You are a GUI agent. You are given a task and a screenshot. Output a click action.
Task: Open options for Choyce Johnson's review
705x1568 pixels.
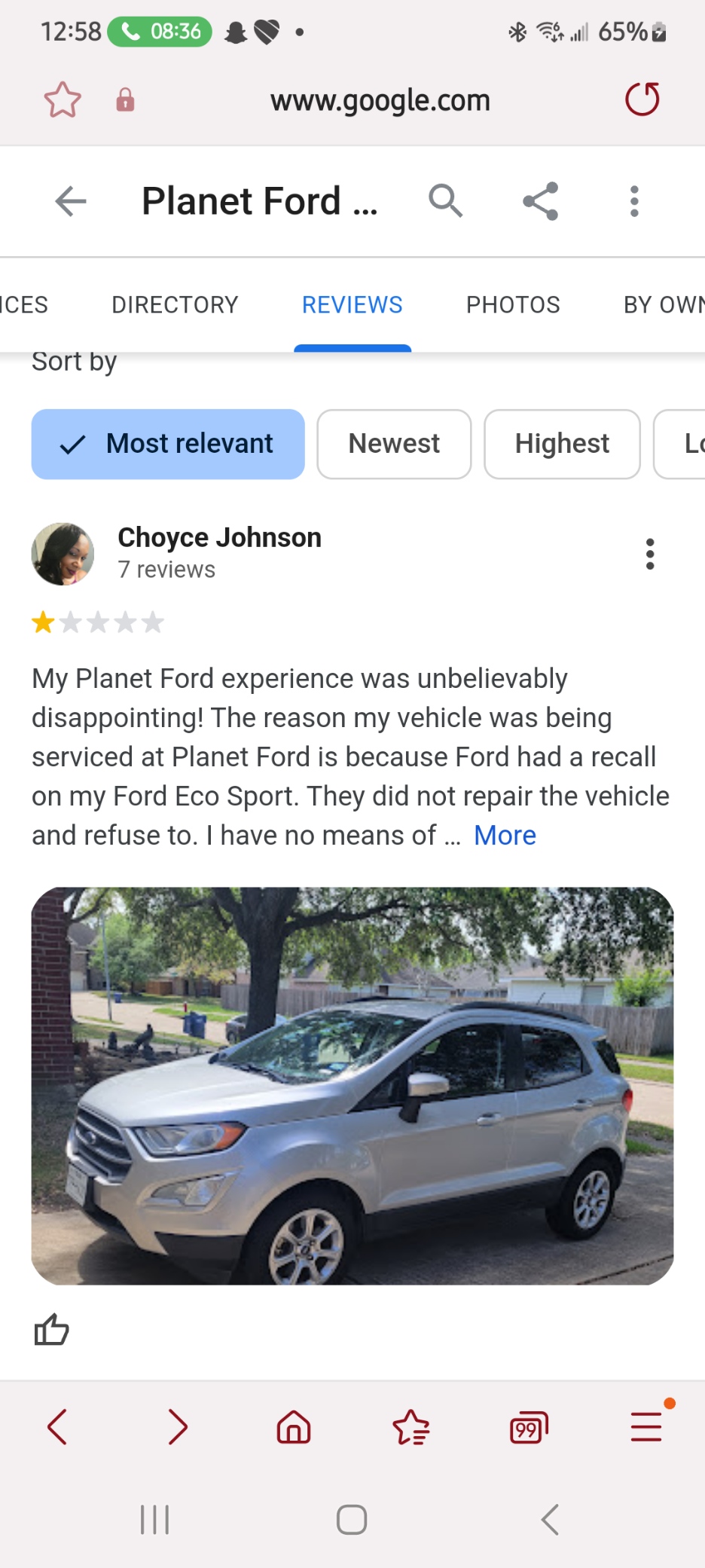click(649, 555)
